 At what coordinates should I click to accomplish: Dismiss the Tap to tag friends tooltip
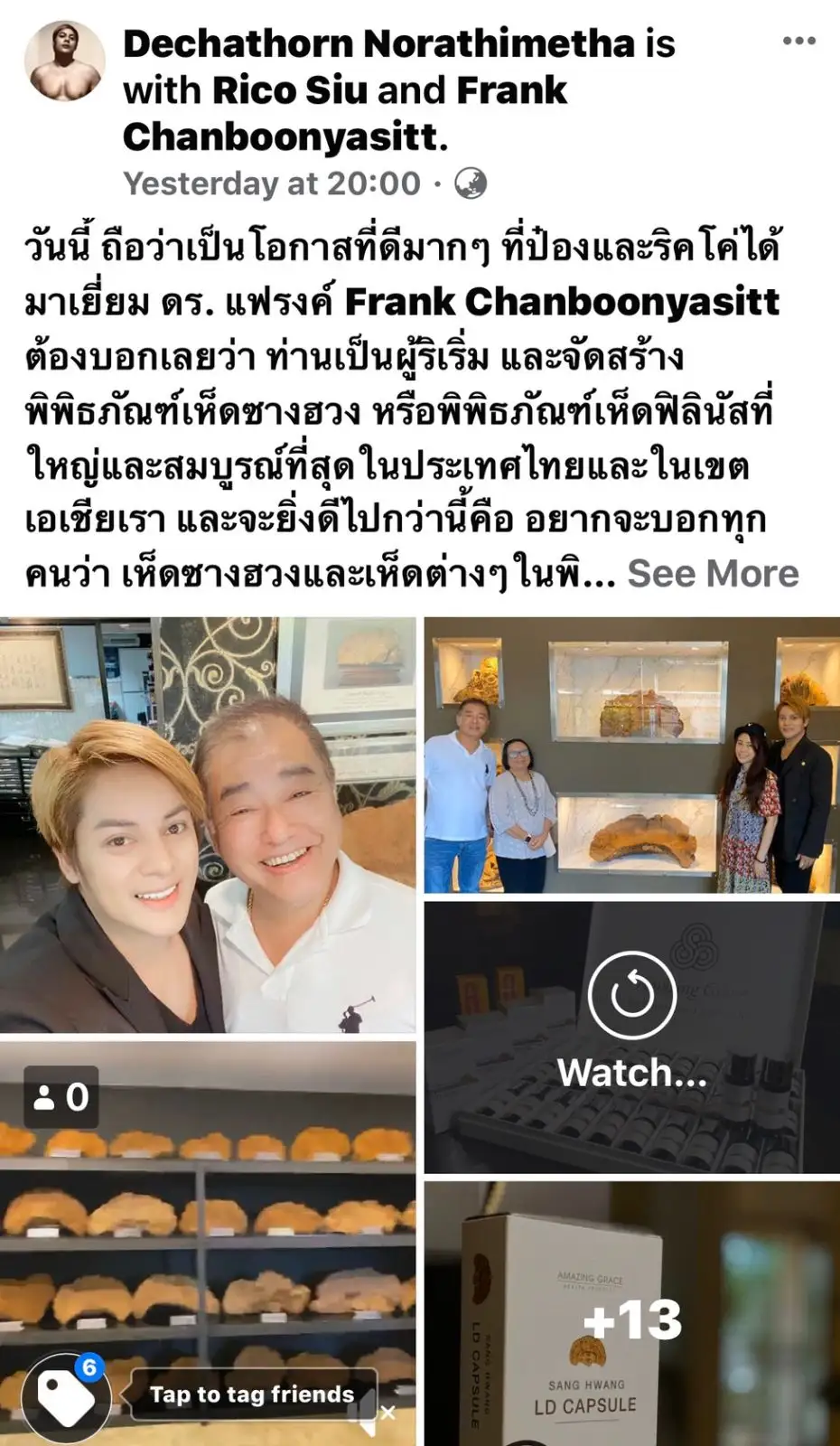point(387,1413)
